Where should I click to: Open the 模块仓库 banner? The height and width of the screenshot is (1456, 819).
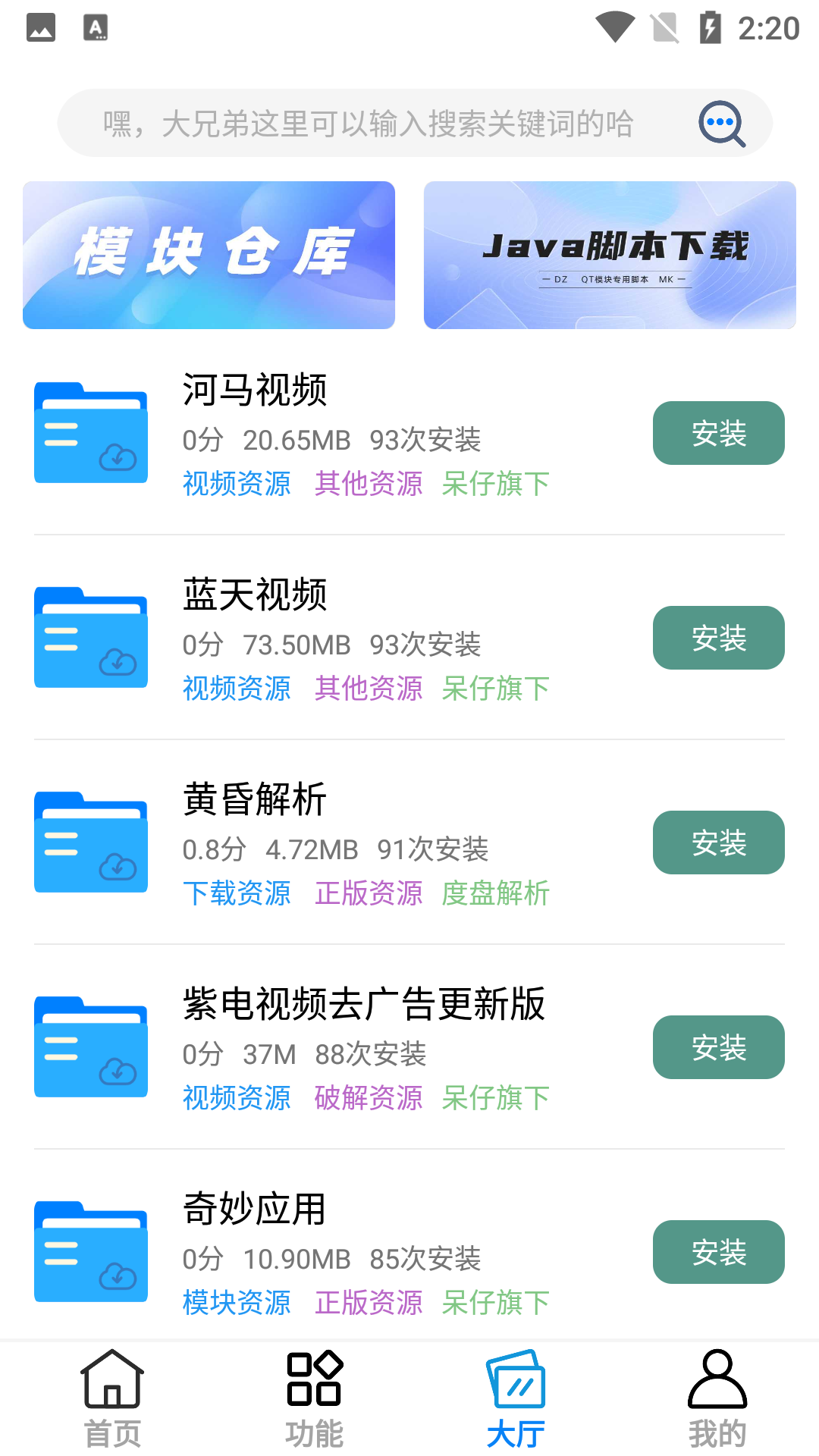[209, 254]
